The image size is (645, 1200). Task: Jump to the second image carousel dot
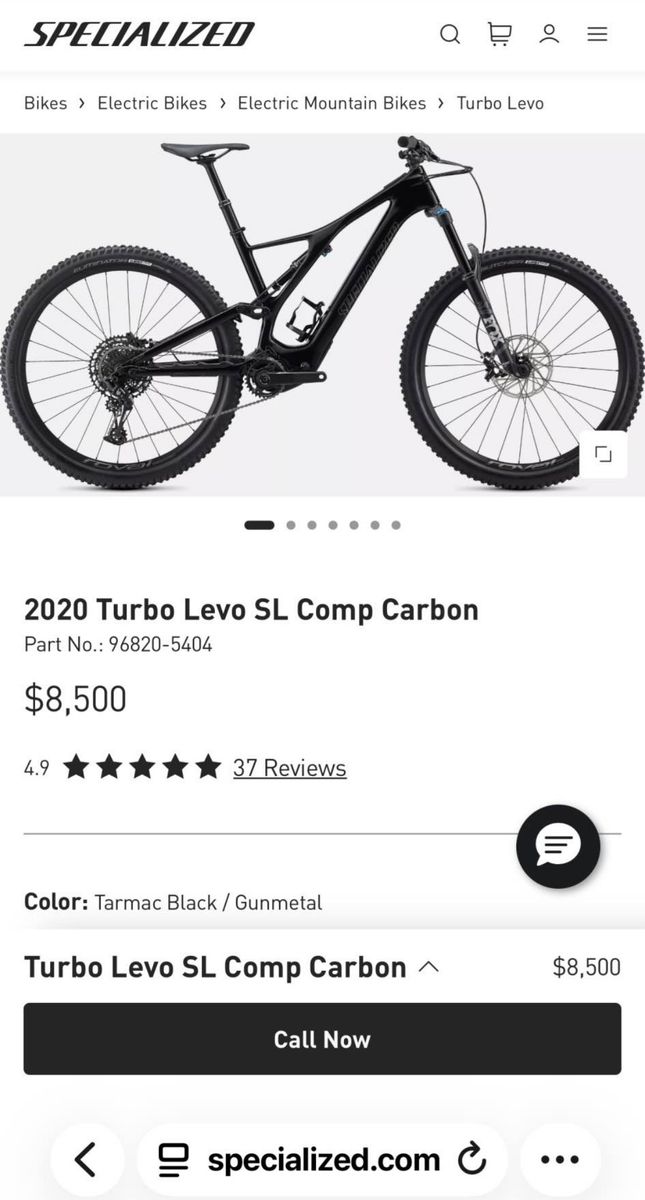point(291,525)
